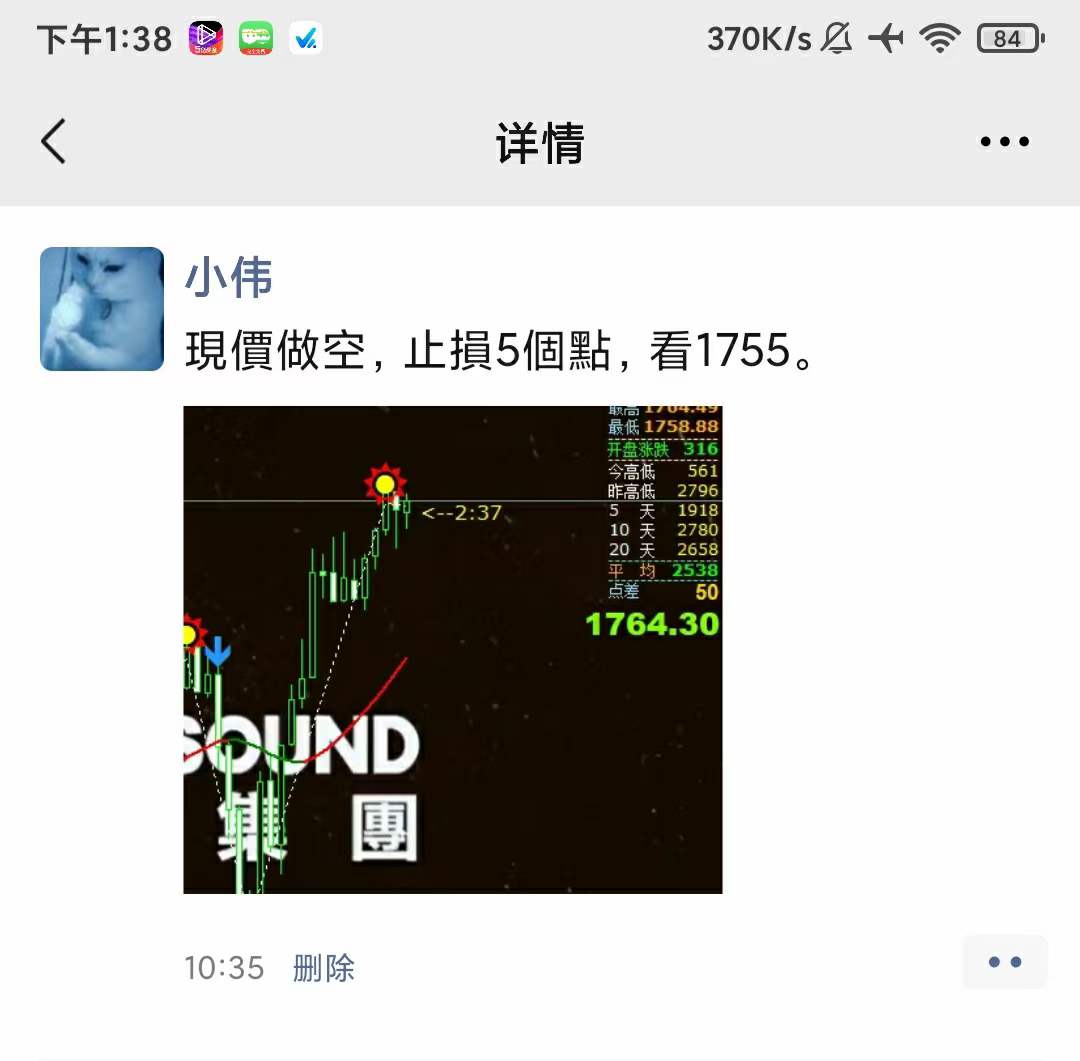
Task: View the trading chart image full screen
Action: [452, 649]
